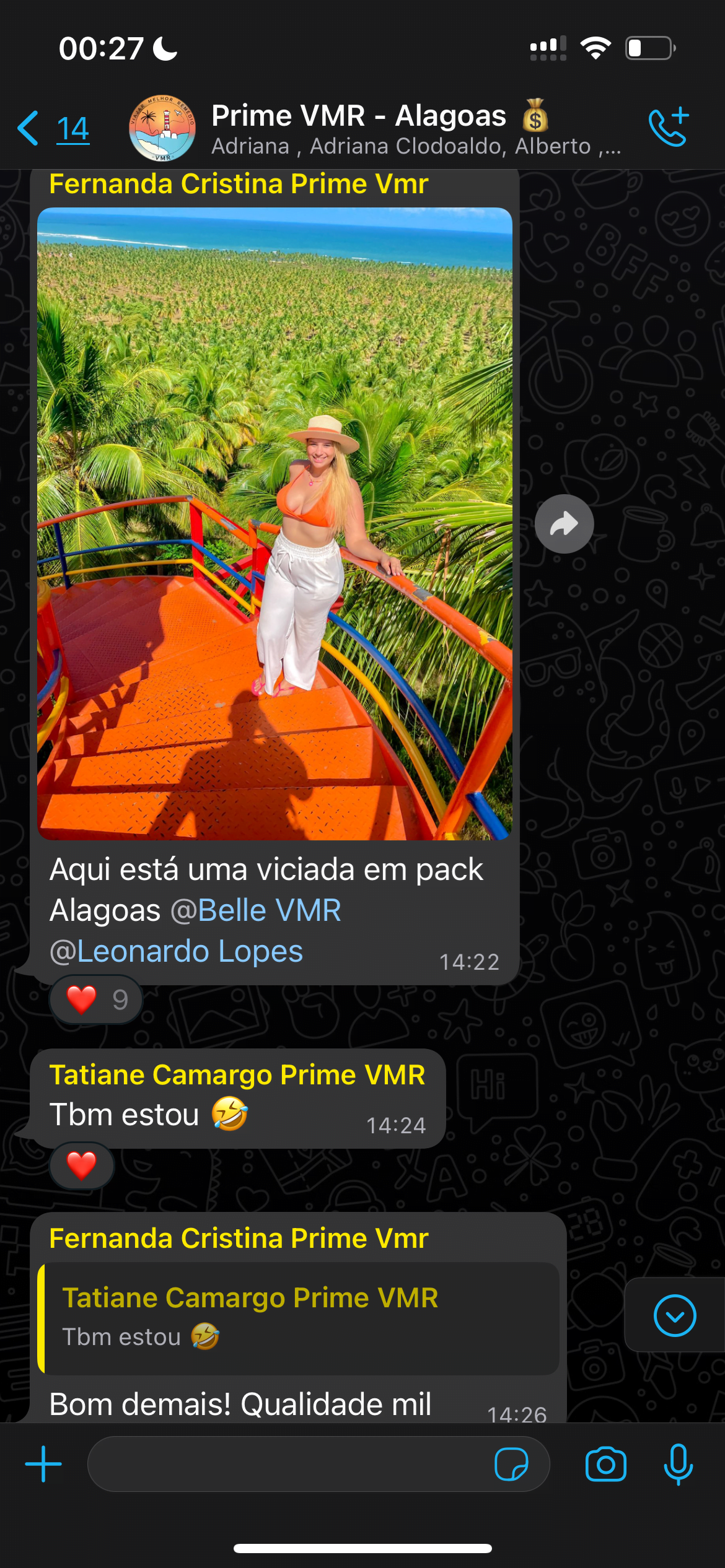The image size is (725, 1568).
Task: View heart reaction on Tatiane's Tbm estou message
Action: point(82,1165)
